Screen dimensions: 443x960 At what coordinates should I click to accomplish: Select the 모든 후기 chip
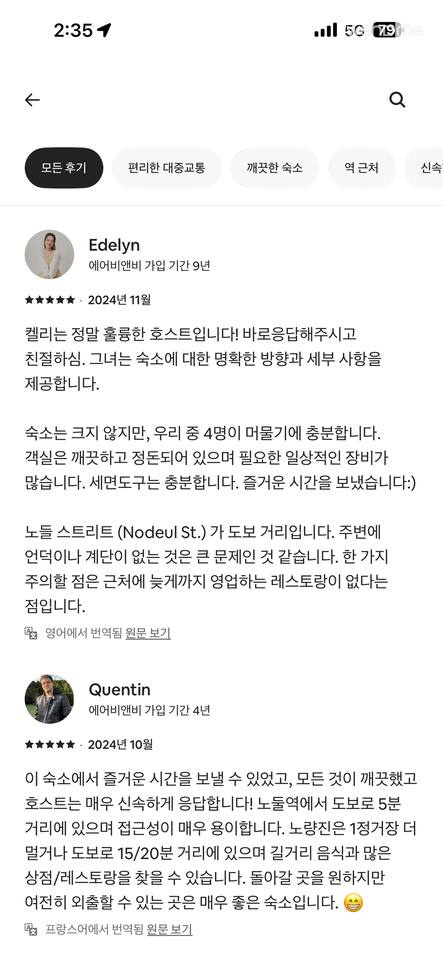(x=64, y=168)
